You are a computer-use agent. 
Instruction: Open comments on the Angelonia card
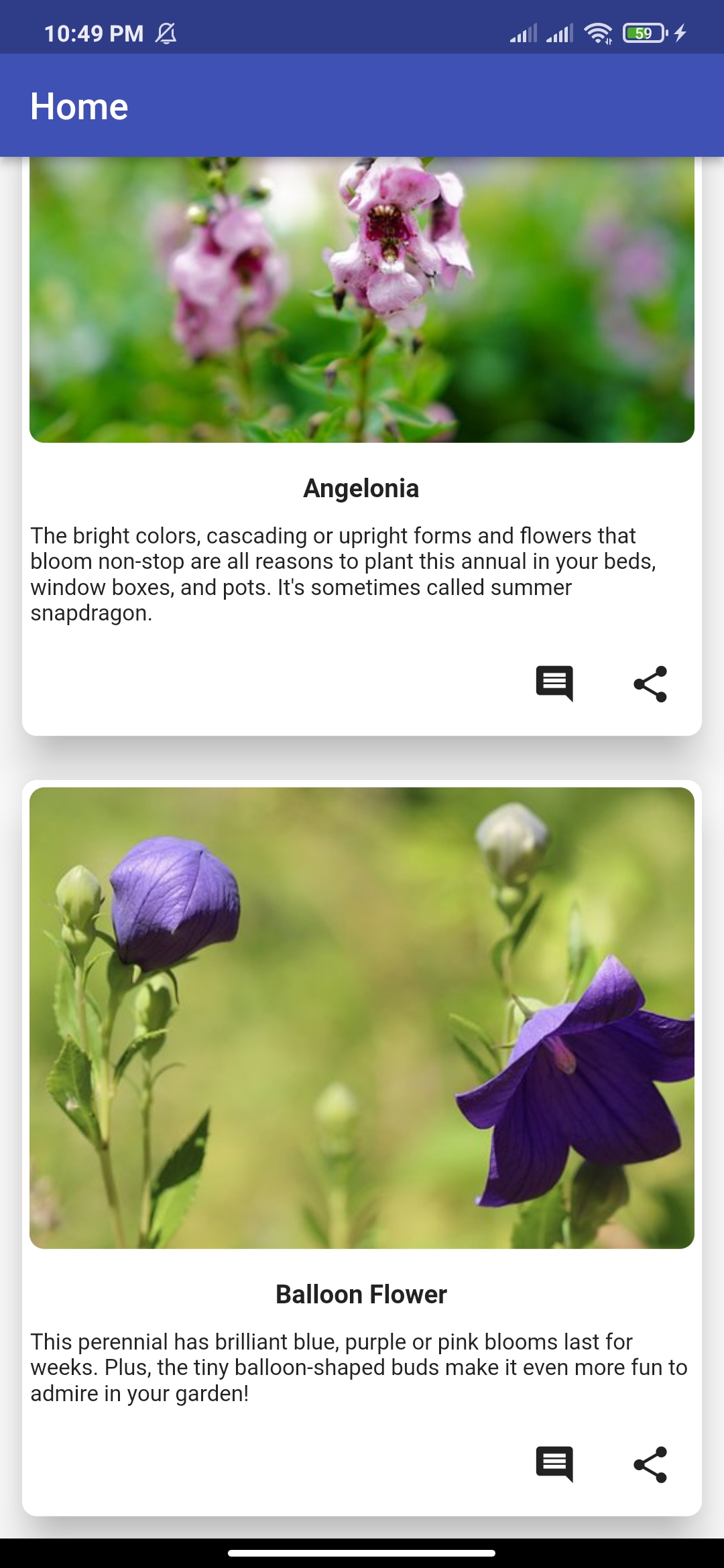[x=554, y=683]
